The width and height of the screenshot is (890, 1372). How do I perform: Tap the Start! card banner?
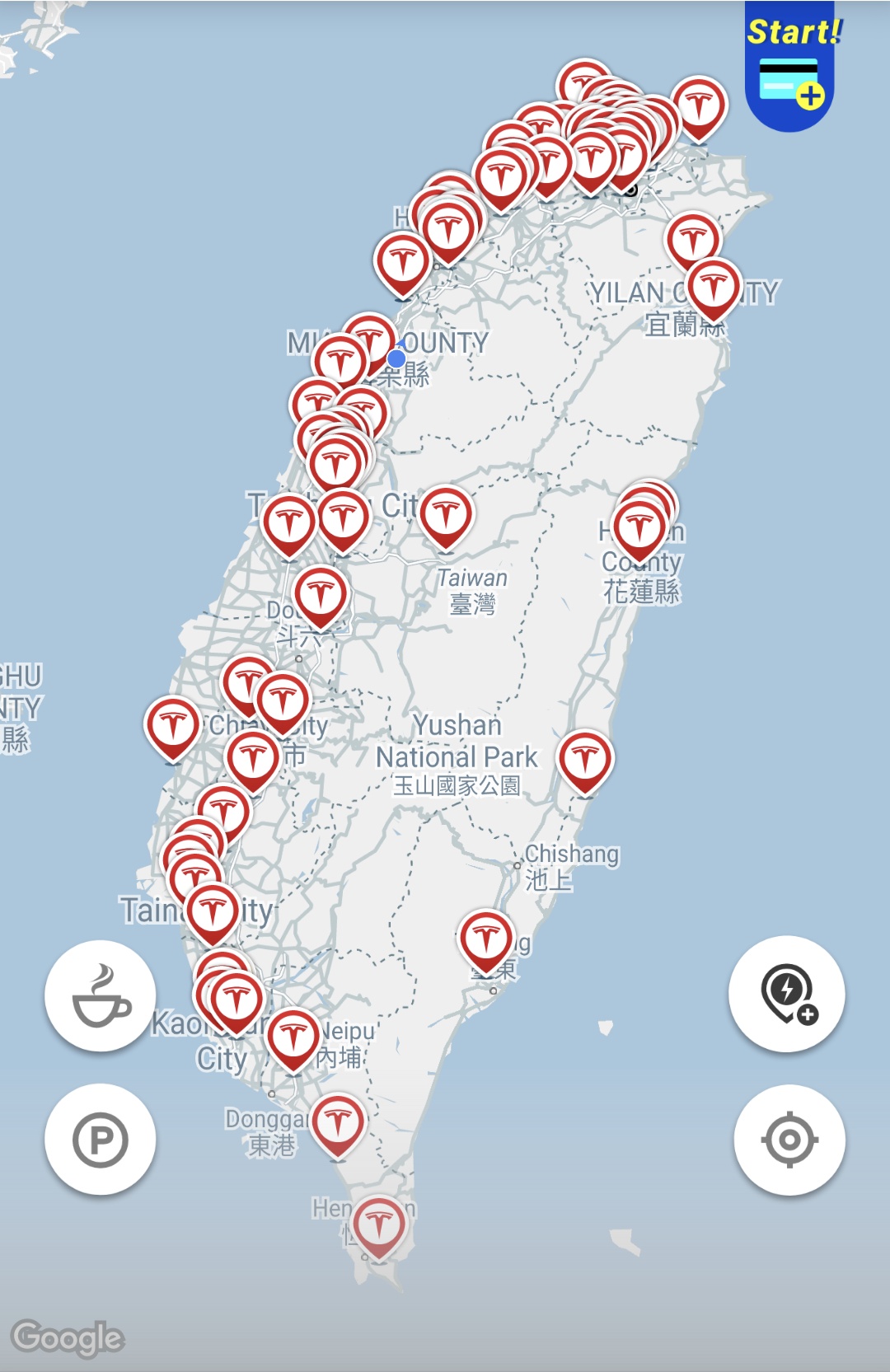click(789, 68)
